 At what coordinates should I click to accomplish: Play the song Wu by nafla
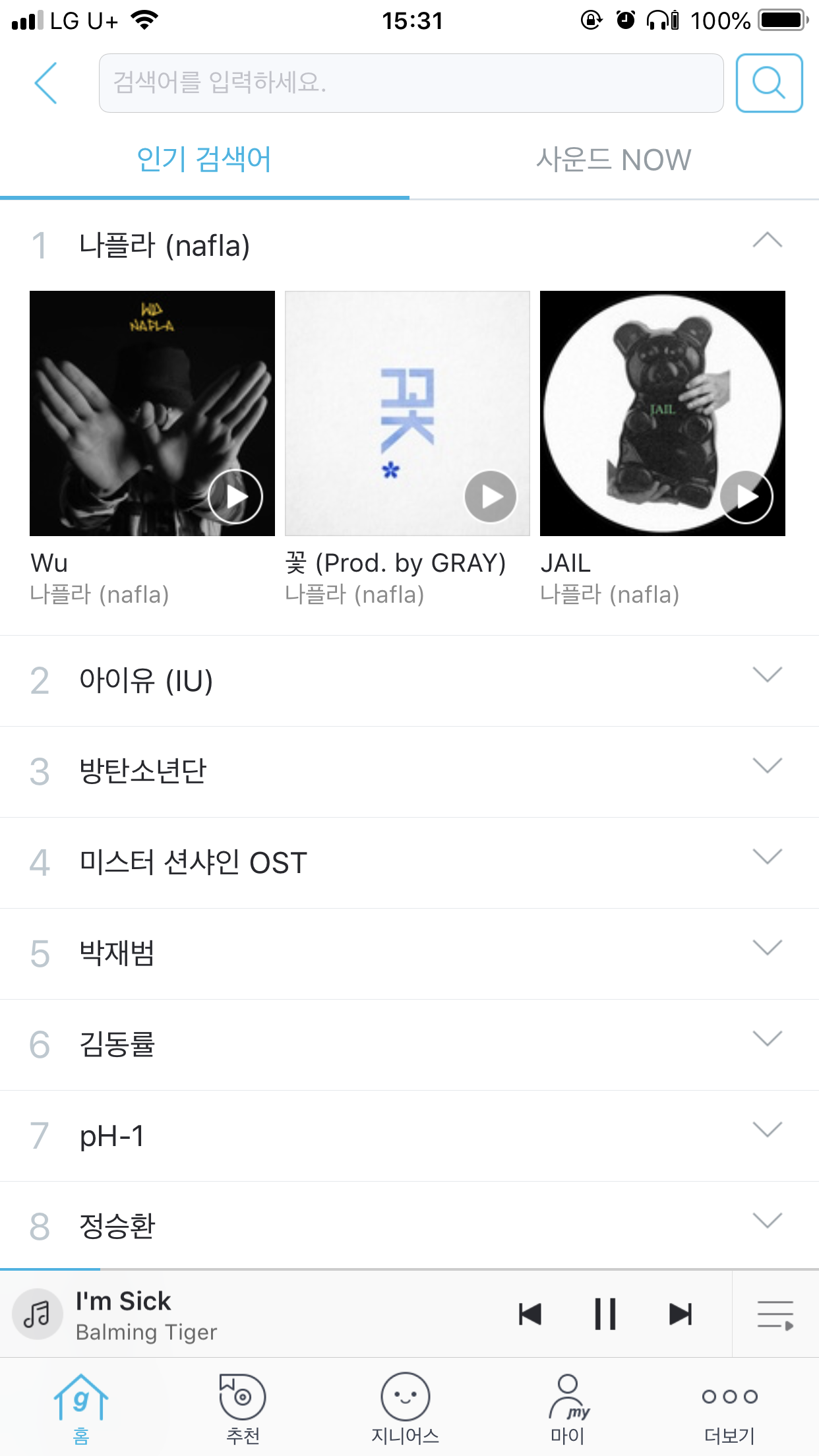click(235, 497)
